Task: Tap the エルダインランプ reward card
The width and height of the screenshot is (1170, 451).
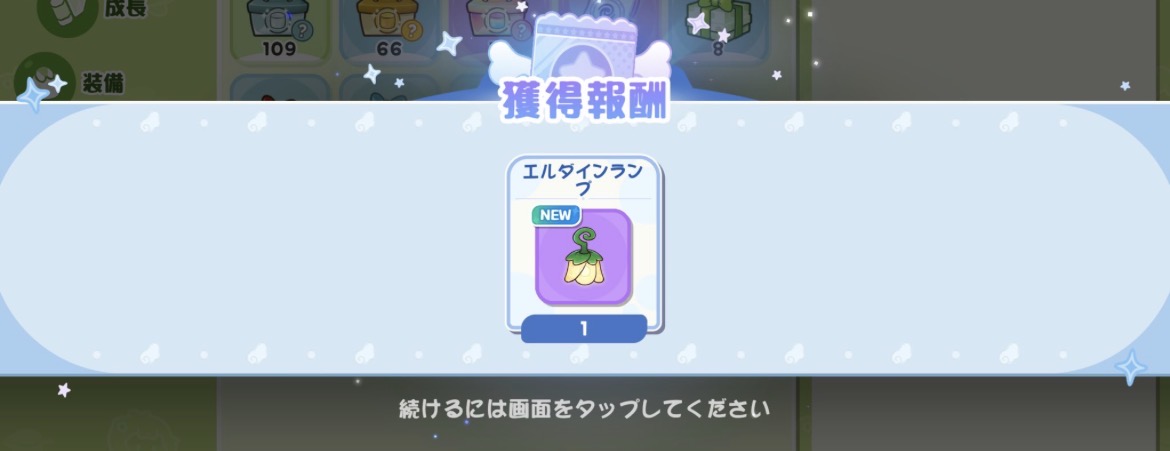Action: [x=584, y=249]
